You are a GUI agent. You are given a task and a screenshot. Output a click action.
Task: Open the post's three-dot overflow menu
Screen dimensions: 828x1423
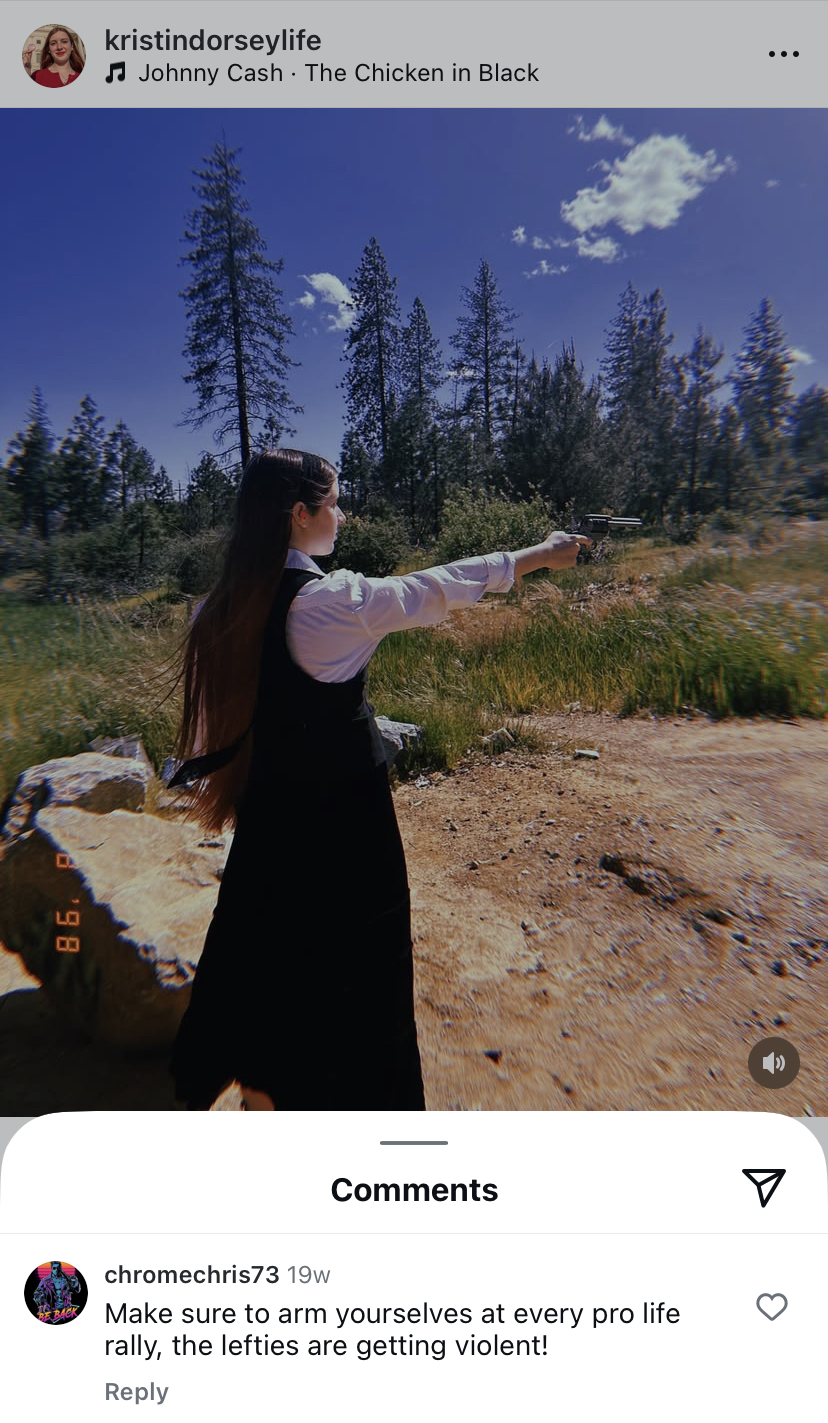783,54
